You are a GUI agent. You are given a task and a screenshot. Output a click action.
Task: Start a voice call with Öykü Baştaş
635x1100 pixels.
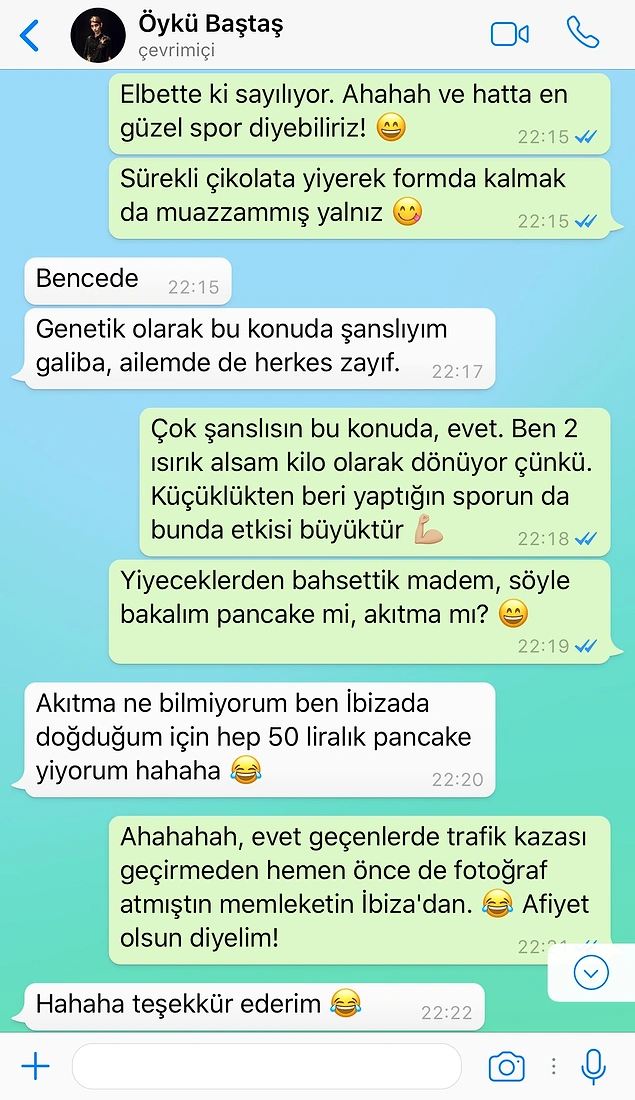(582, 33)
